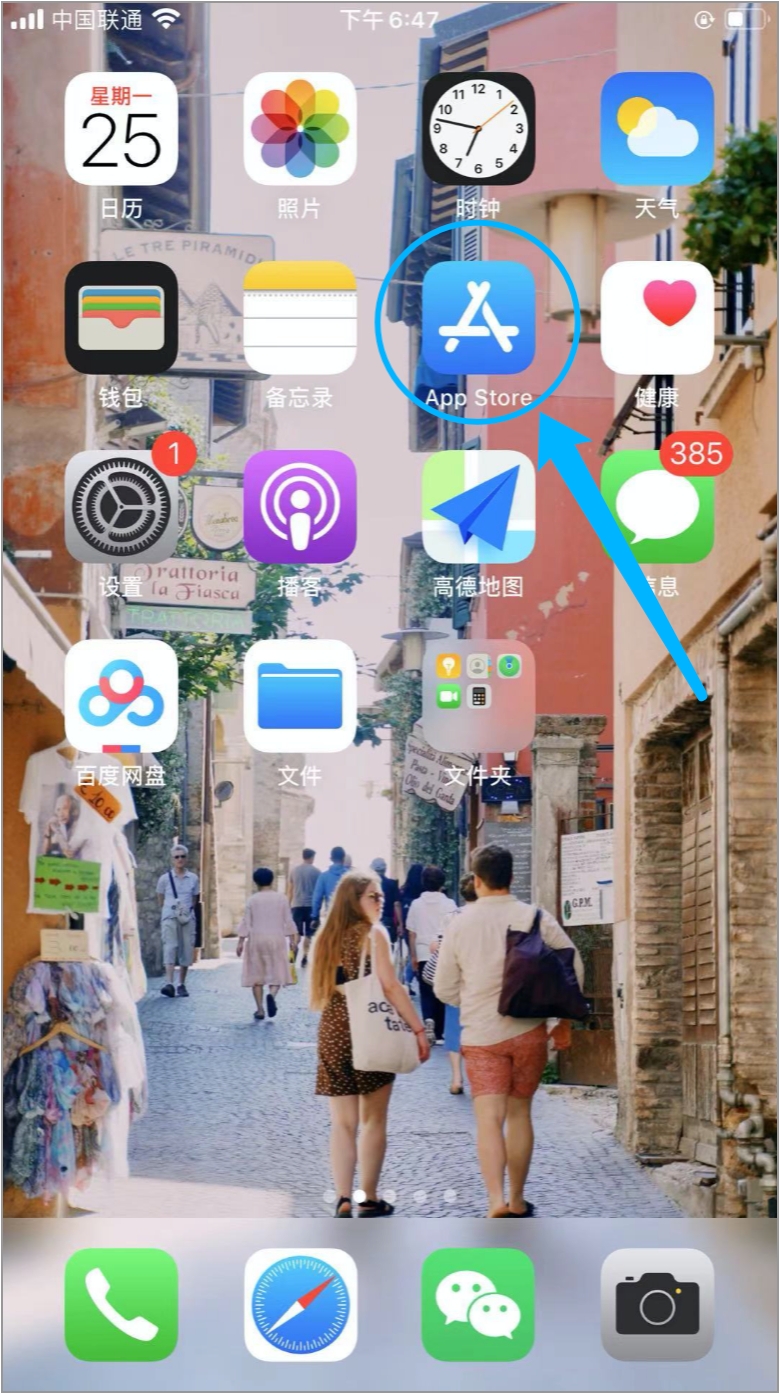Viewport: 780px width, 1394px height.
Task: Launch the Clock app (时钟)
Action: tap(478, 129)
